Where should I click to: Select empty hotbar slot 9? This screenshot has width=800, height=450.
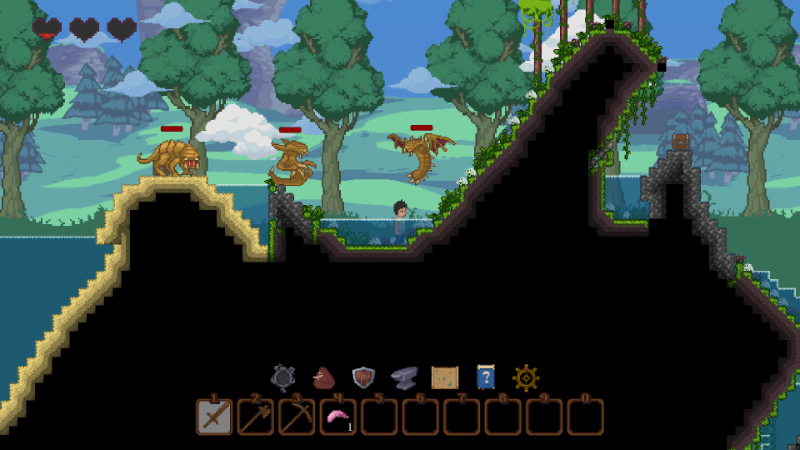[x=543, y=416]
